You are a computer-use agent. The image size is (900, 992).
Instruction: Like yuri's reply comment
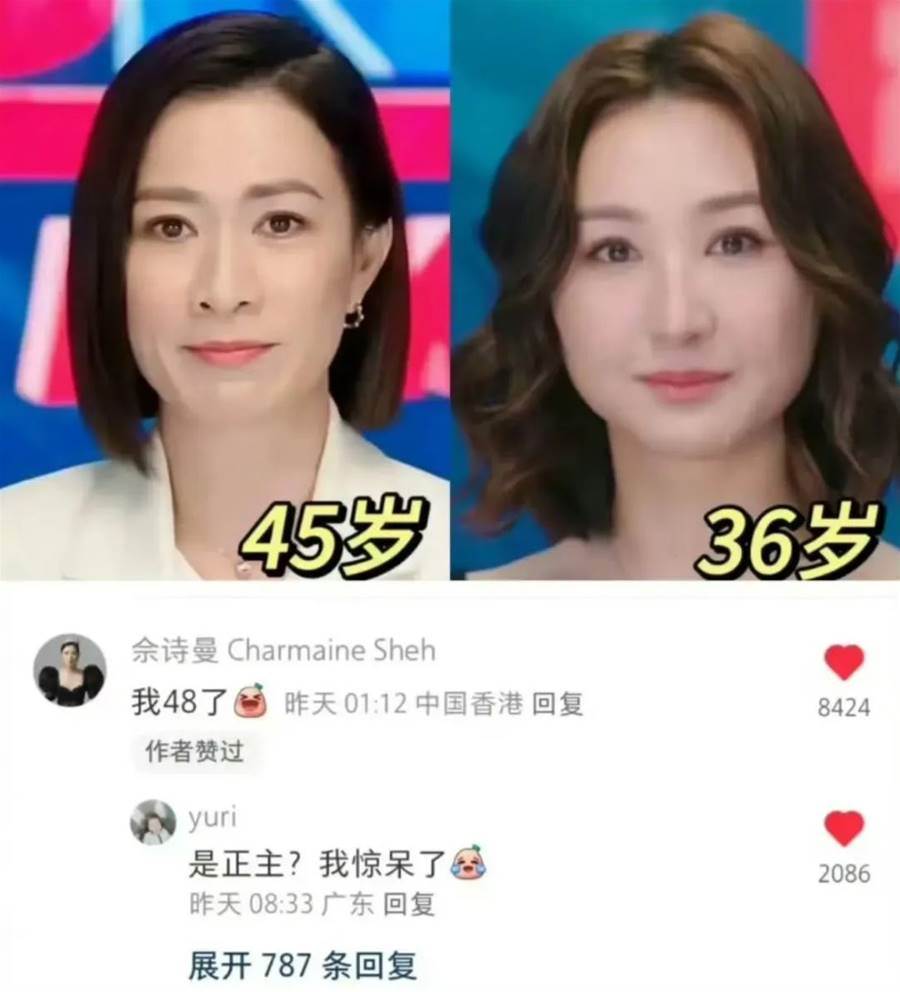tap(843, 829)
